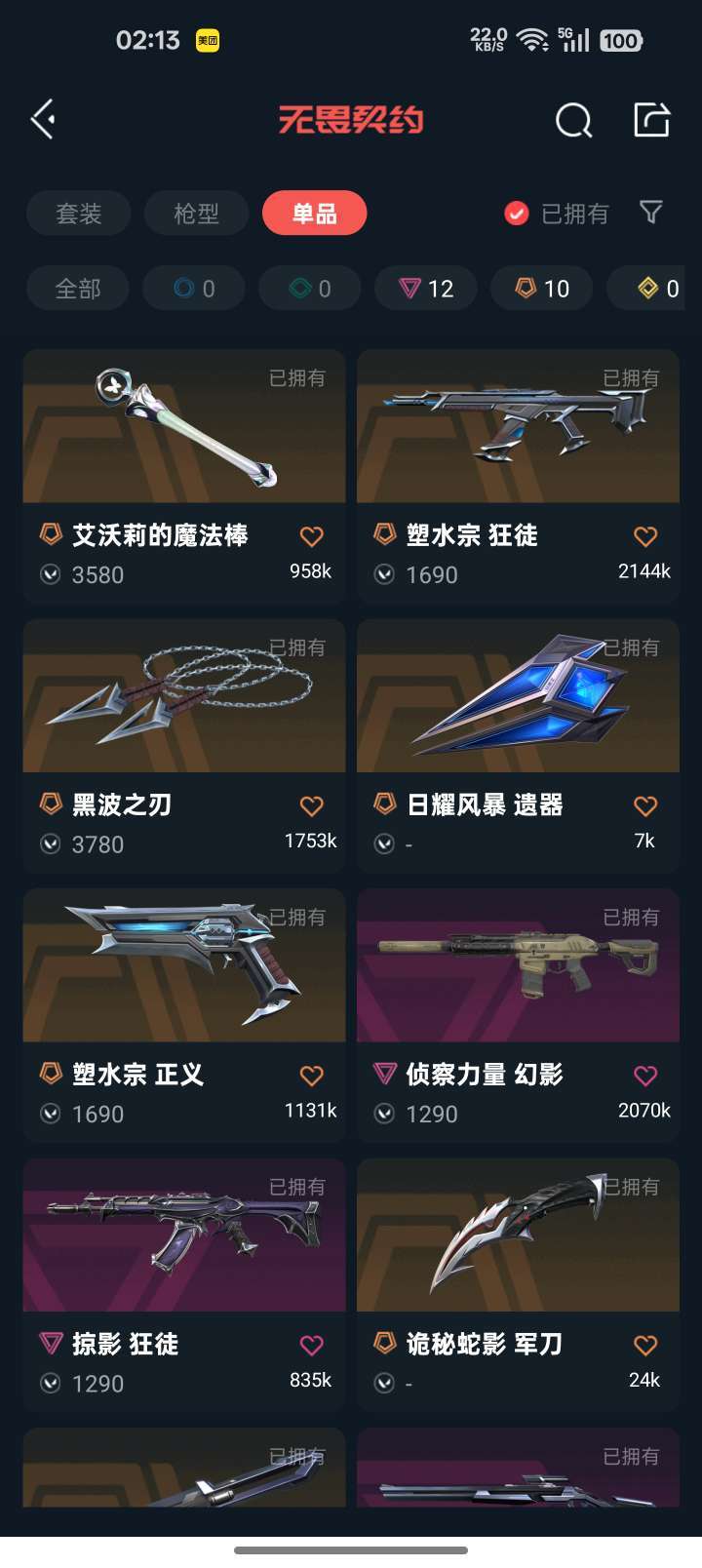The image size is (702, 1568).
Task: Go back using the top-left arrow
Action: tap(43, 120)
